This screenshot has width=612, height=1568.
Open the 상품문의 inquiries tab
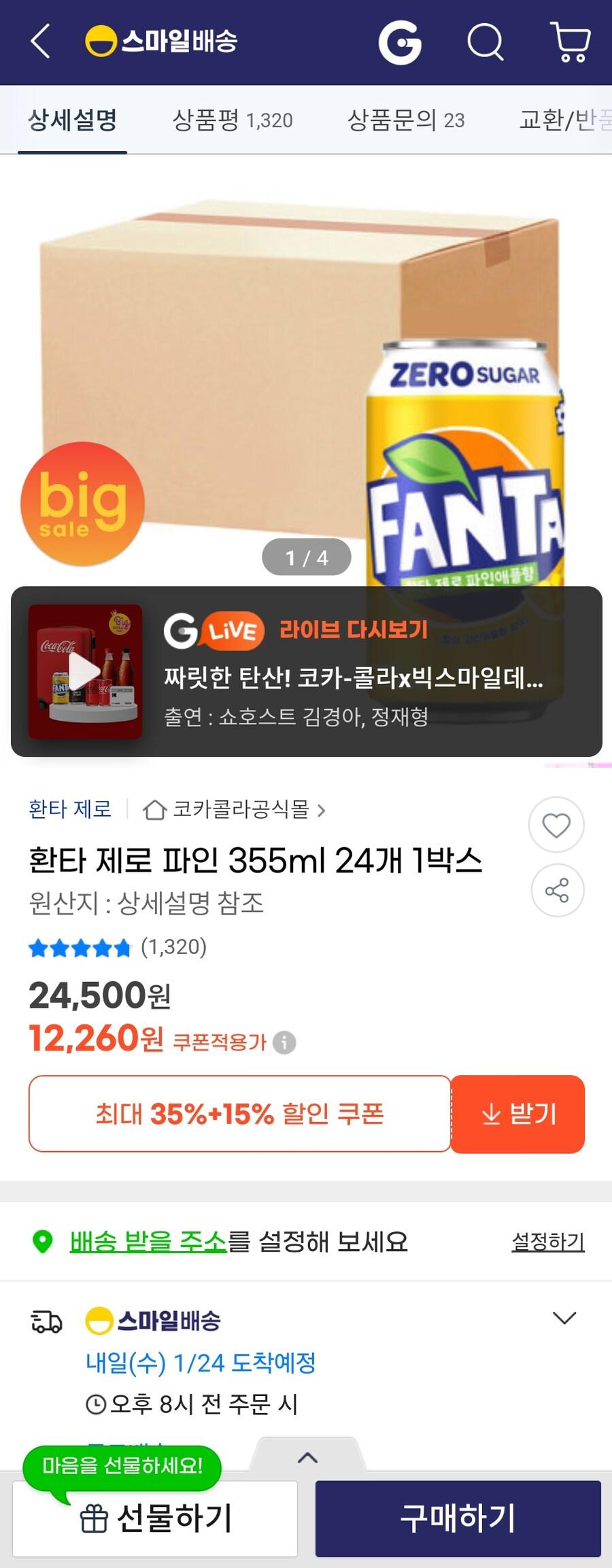tap(406, 118)
